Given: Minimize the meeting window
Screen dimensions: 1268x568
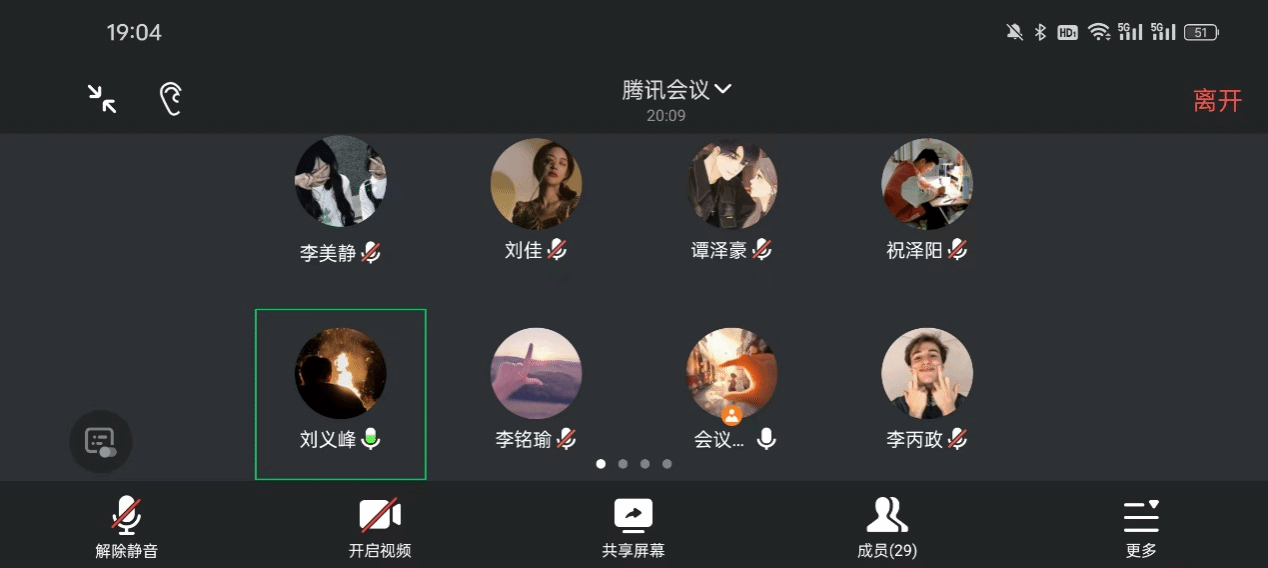Looking at the screenshot, I should (x=102, y=98).
